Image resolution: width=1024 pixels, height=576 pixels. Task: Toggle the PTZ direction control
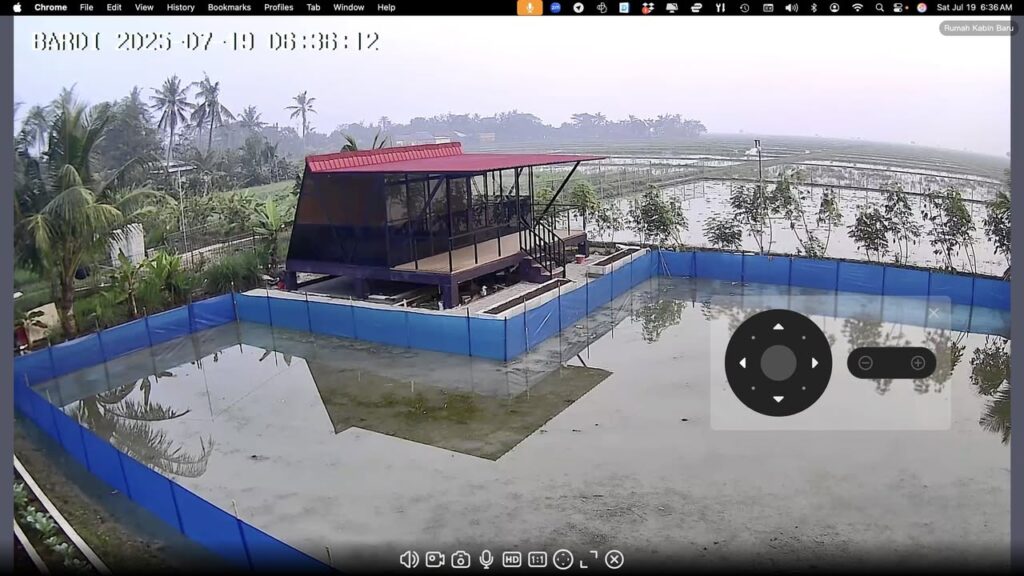(x=563, y=559)
